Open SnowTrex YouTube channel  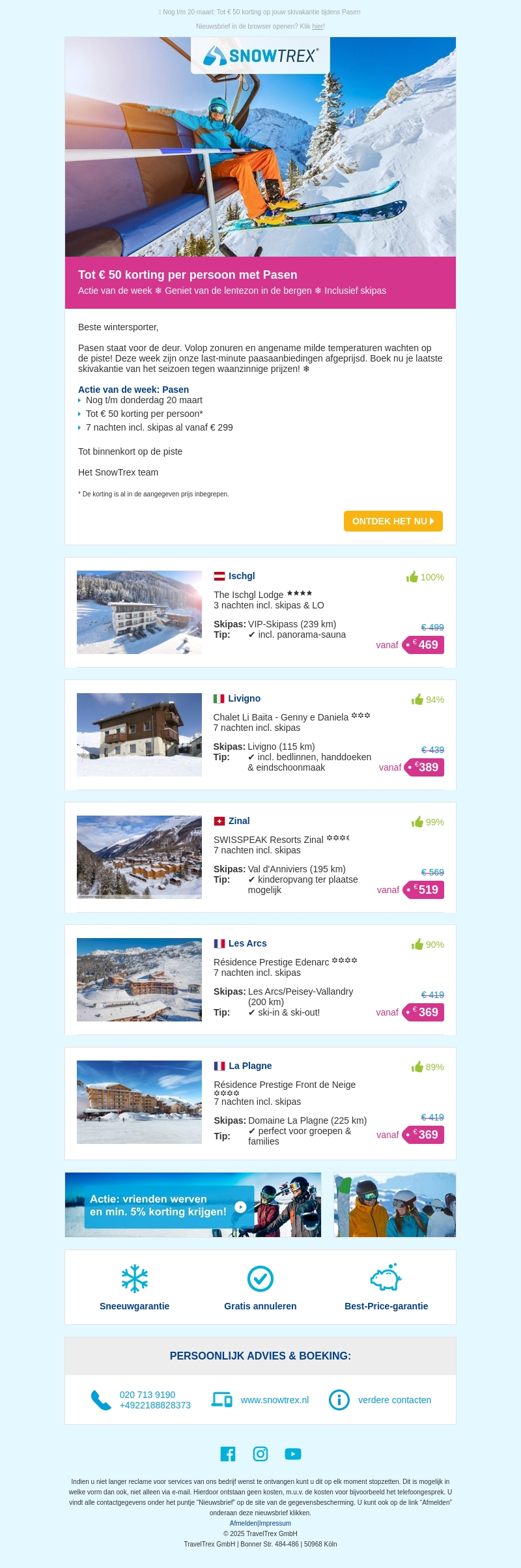coord(293,1454)
